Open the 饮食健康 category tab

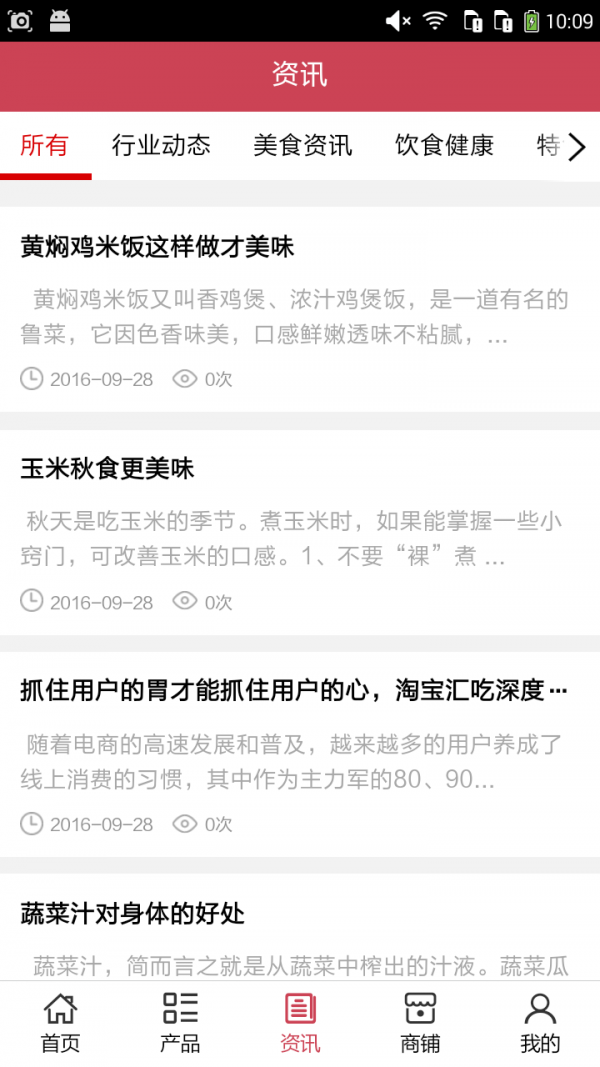click(x=444, y=146)
